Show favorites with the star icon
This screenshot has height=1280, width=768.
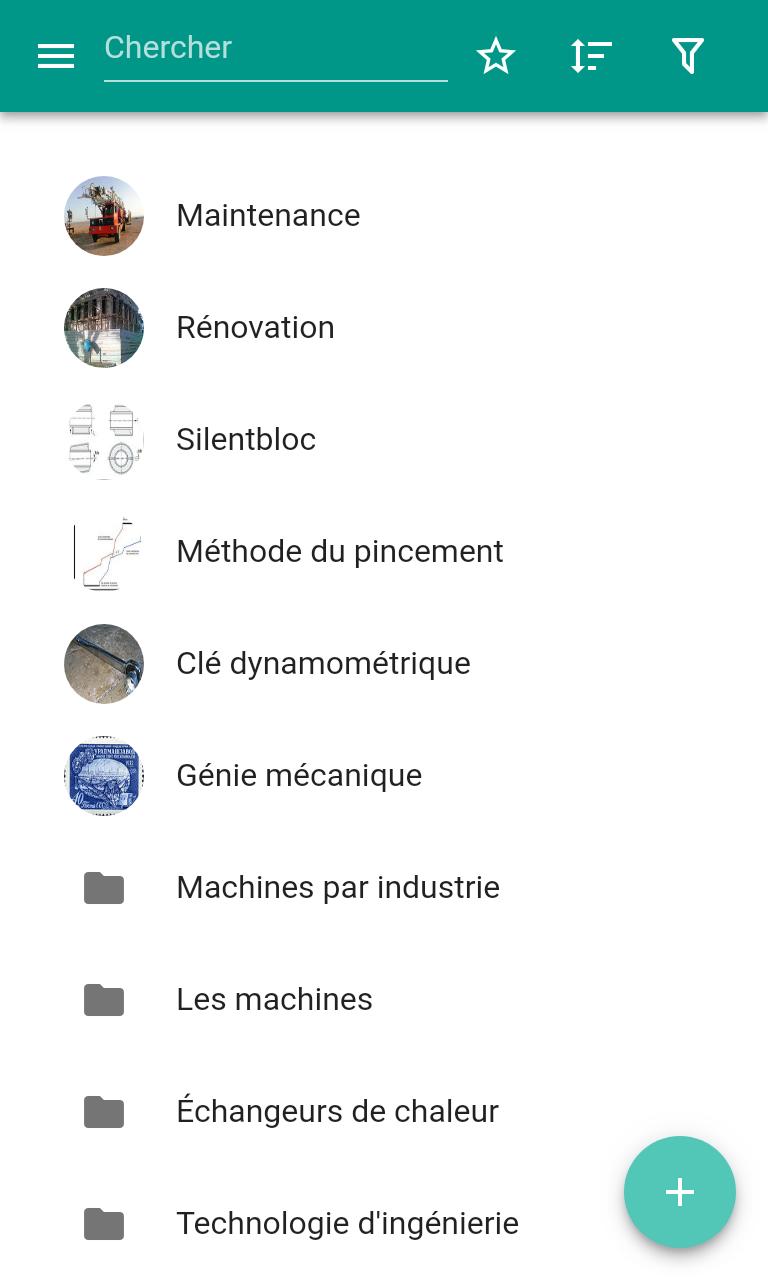[x=495, y=56]
